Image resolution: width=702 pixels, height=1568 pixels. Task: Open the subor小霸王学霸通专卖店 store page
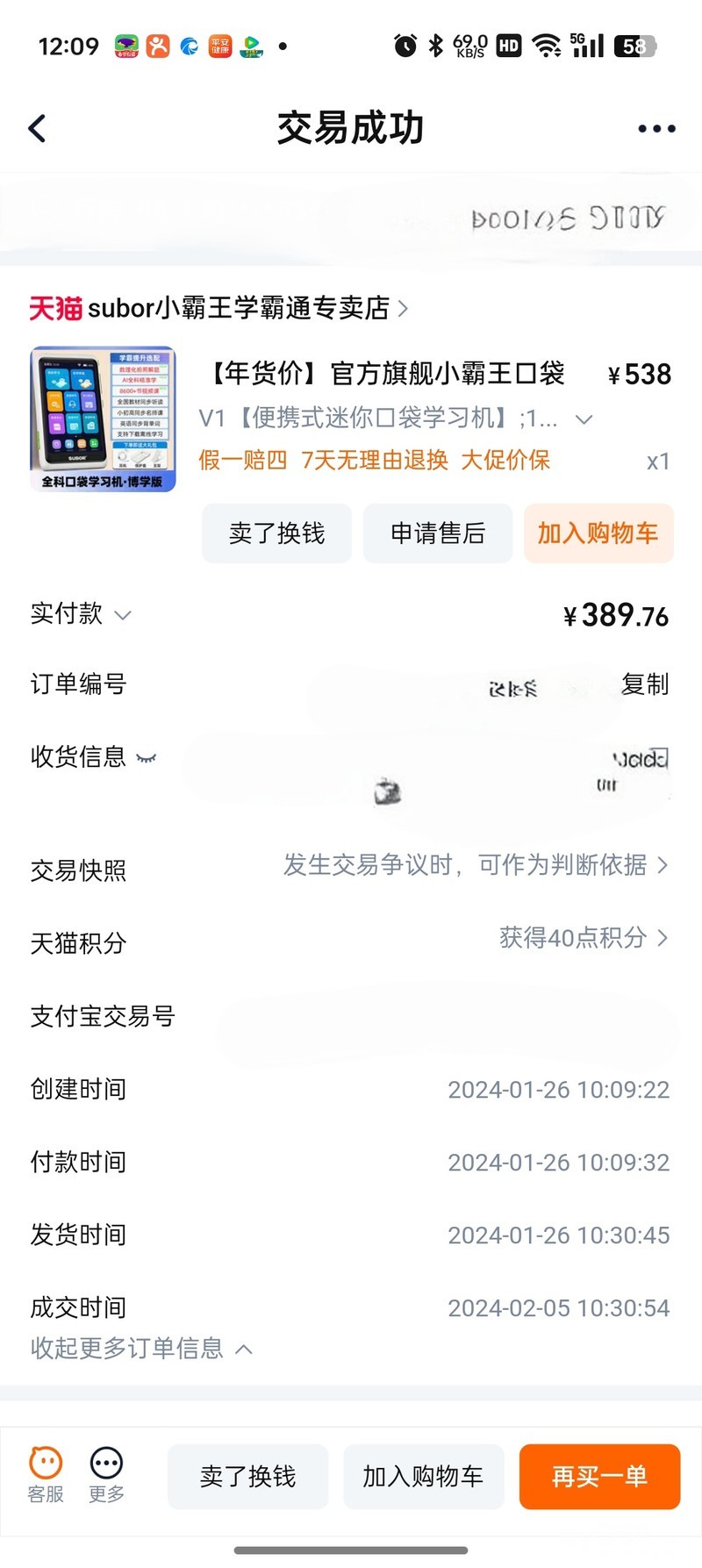click(x=237, y=308)
